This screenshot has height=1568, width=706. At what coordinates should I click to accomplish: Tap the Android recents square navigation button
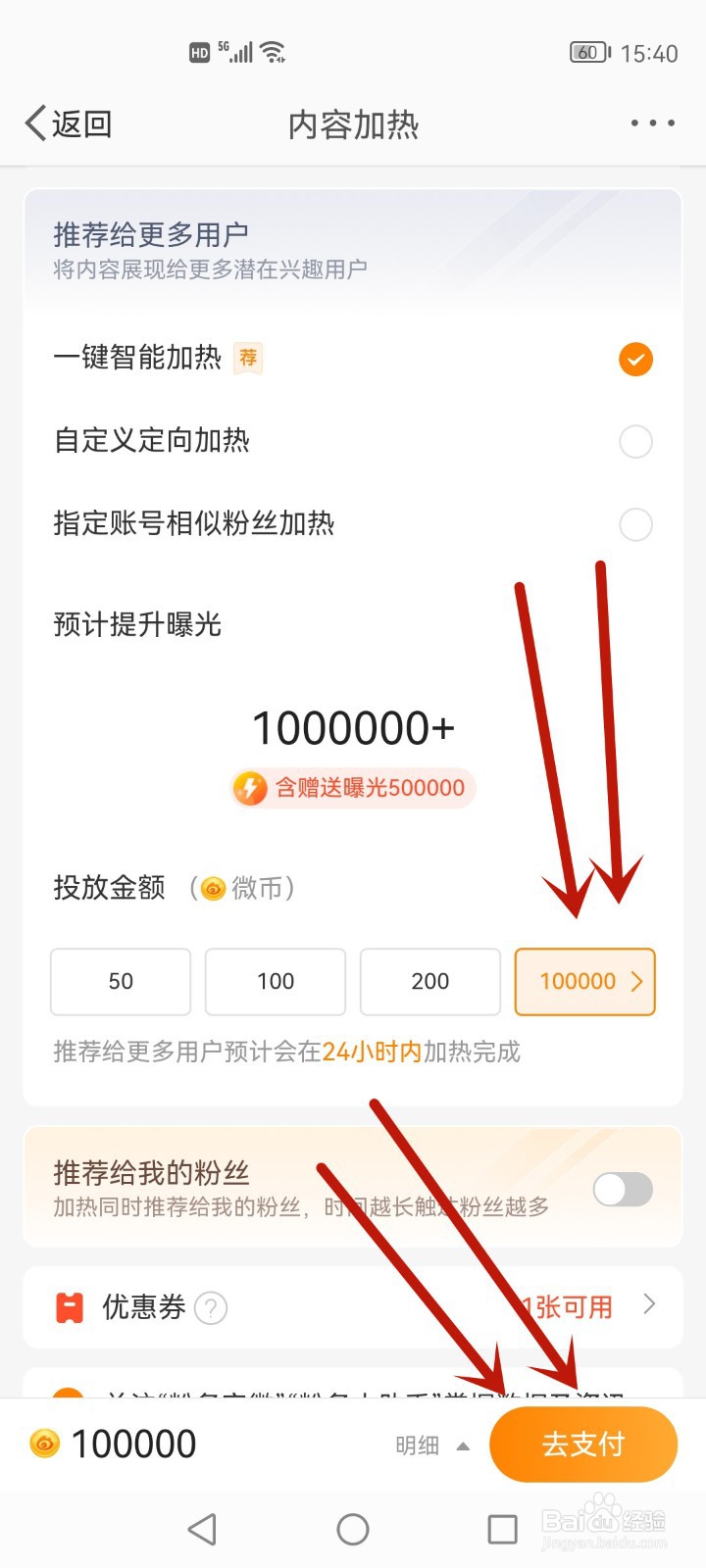[502, 1528]
